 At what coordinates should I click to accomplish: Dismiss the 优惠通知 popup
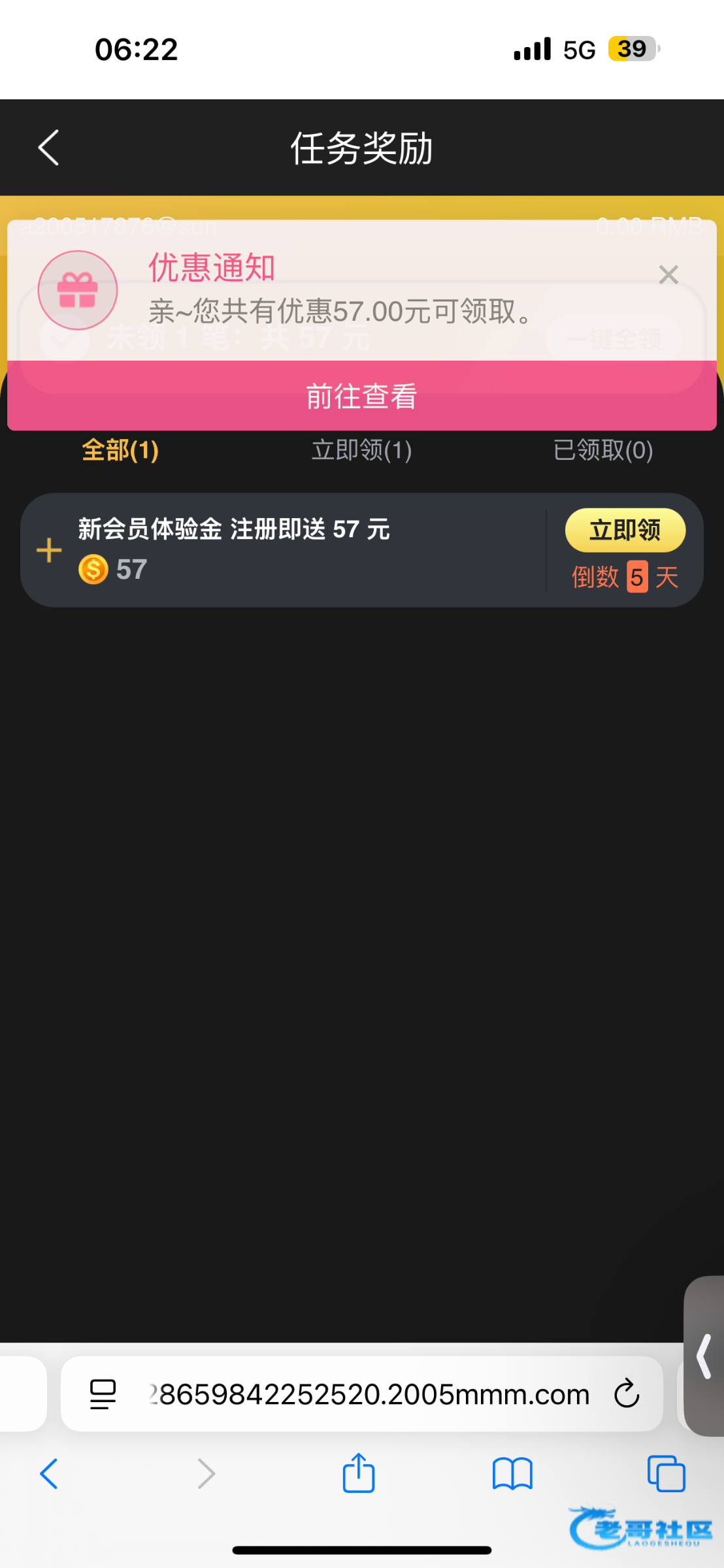coord(668,274)
